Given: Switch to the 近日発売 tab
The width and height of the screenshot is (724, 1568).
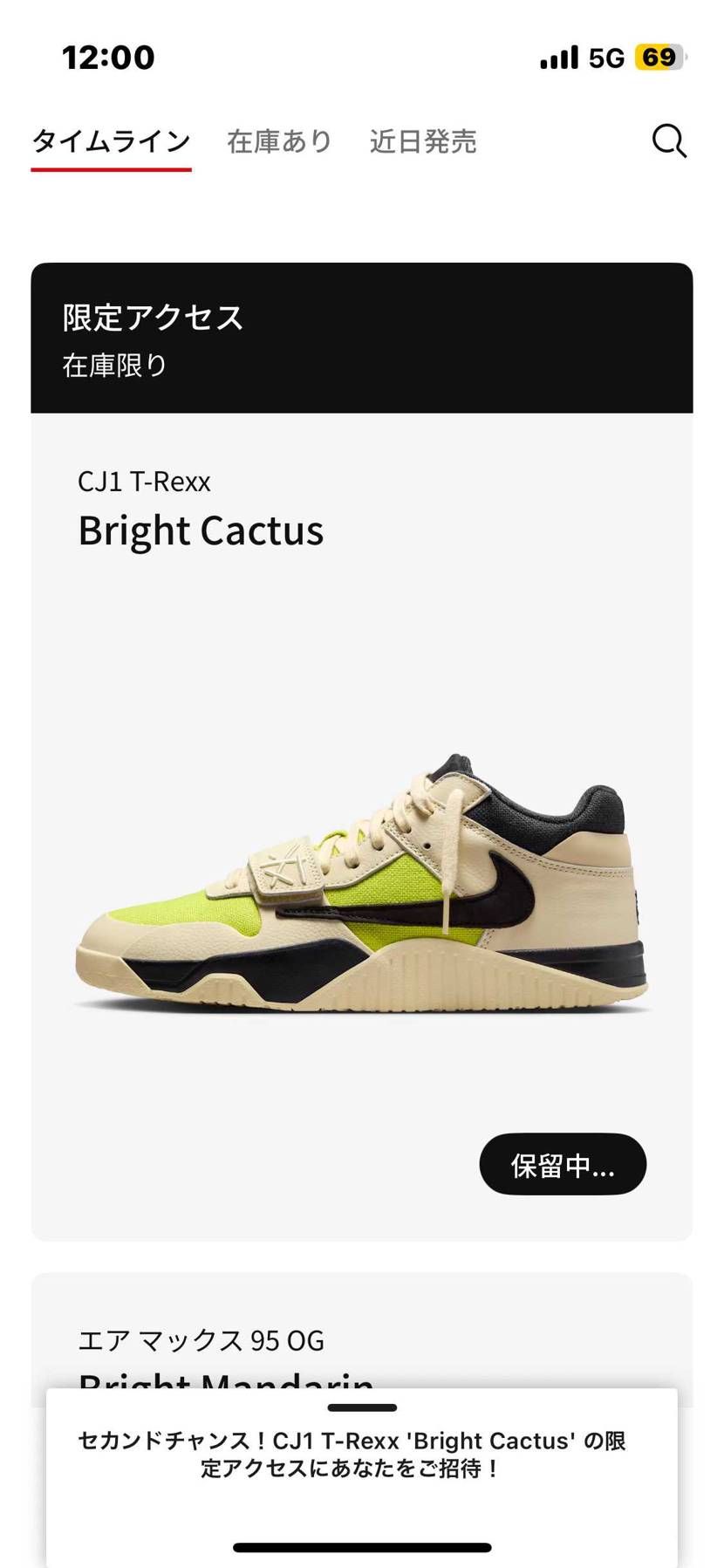Looking at the screenshot, I should click(423, 141).
